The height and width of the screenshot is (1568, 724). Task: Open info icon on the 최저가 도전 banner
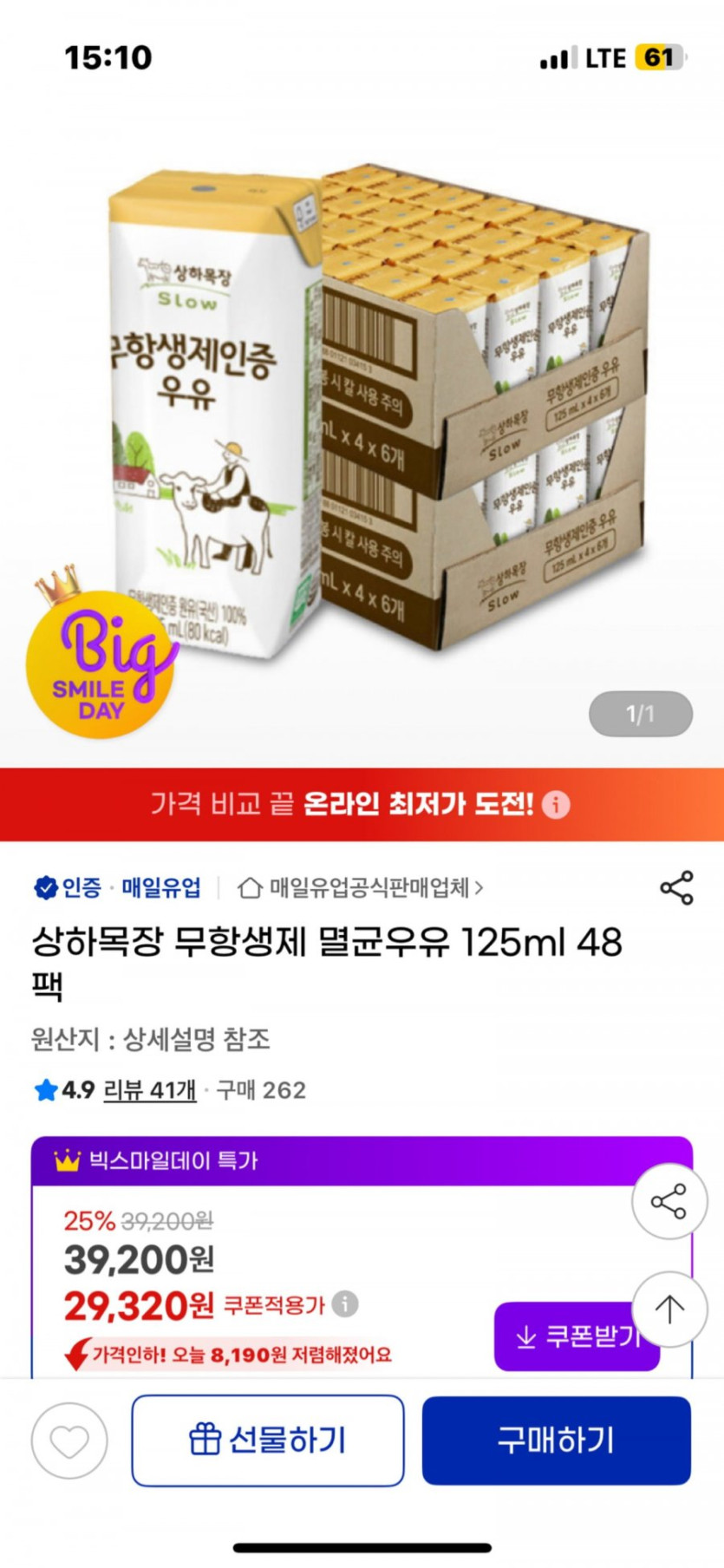click(556, 805)
